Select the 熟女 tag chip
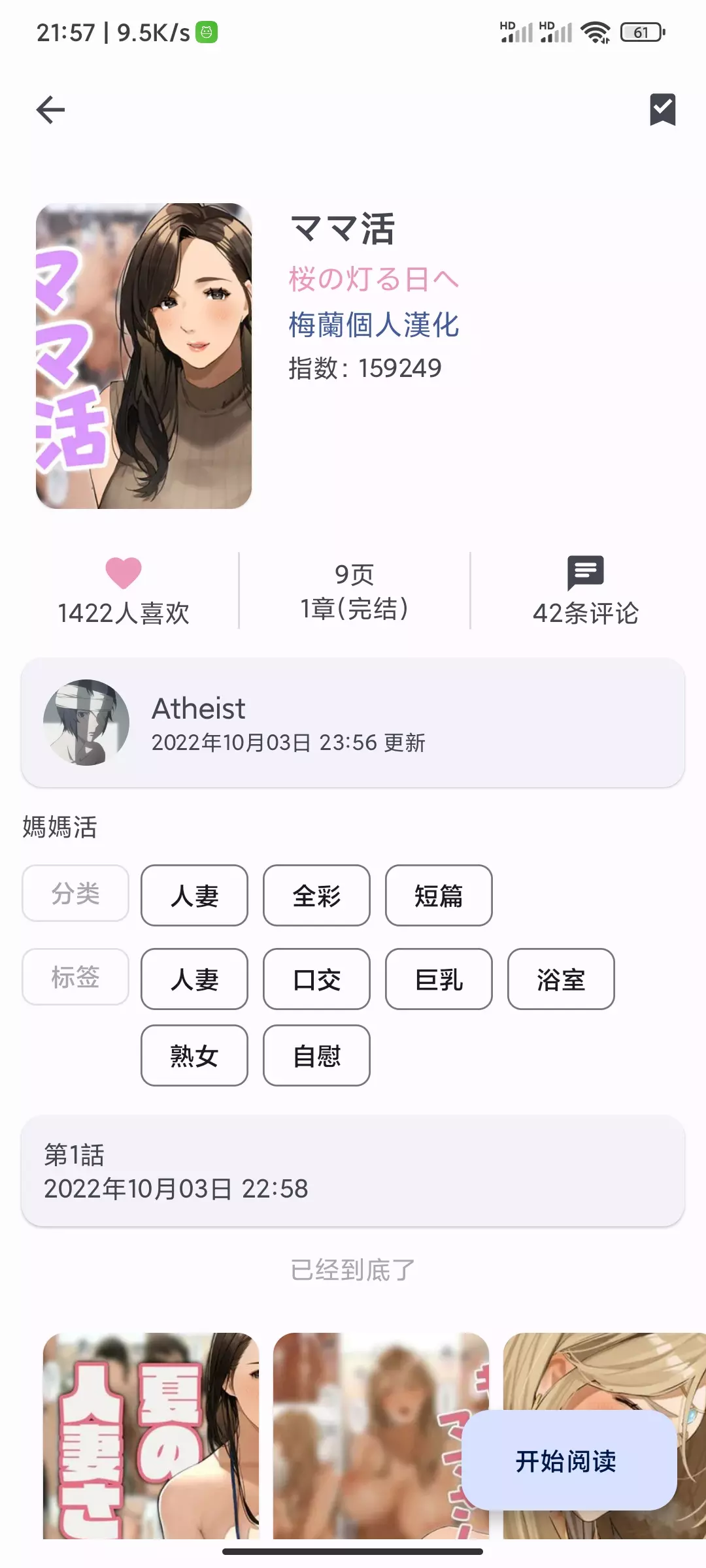Image resolution: width=706 pixels, height=1568 pixels. click(194, 1056)
